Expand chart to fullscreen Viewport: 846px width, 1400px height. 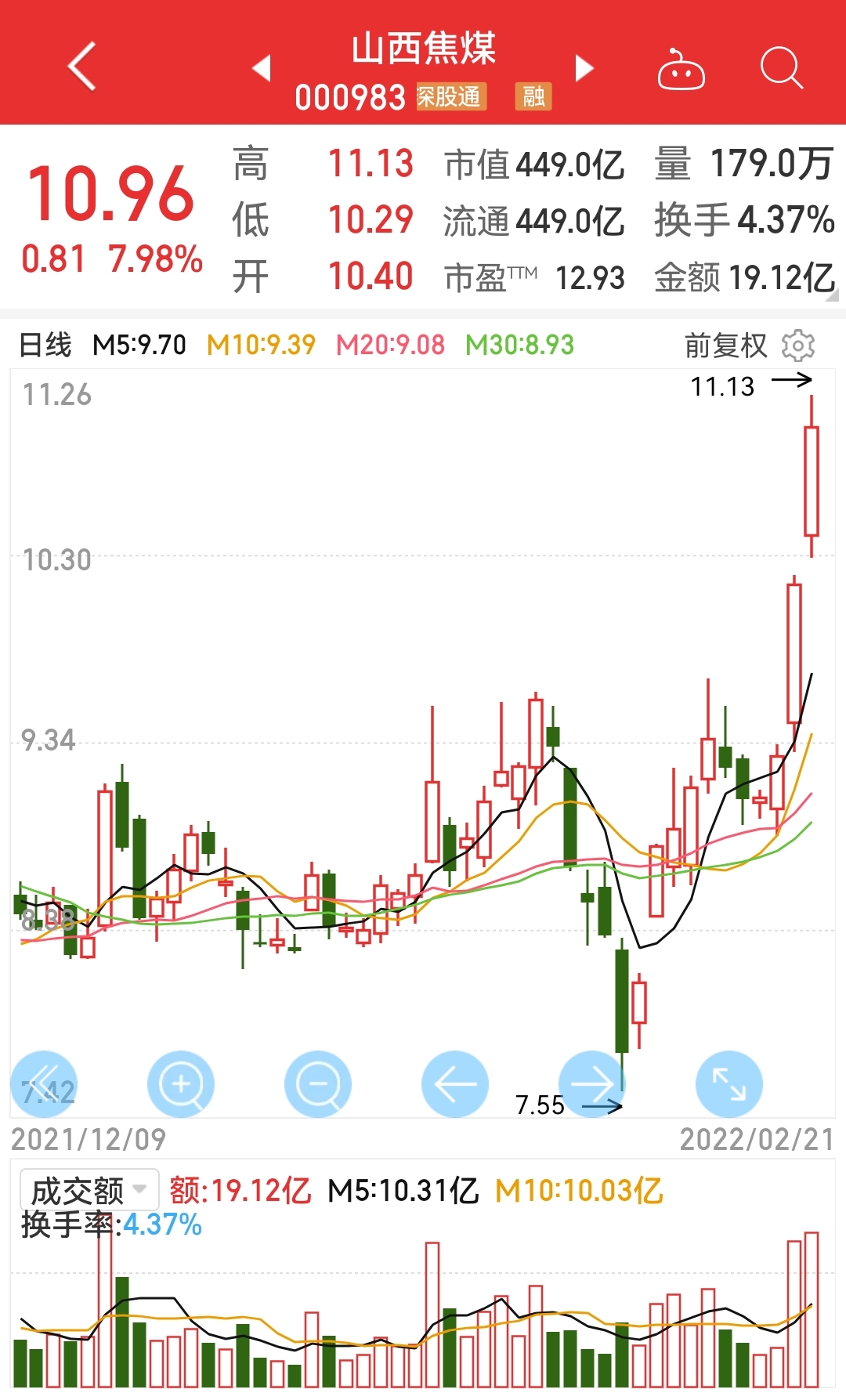click(729, 1084)
